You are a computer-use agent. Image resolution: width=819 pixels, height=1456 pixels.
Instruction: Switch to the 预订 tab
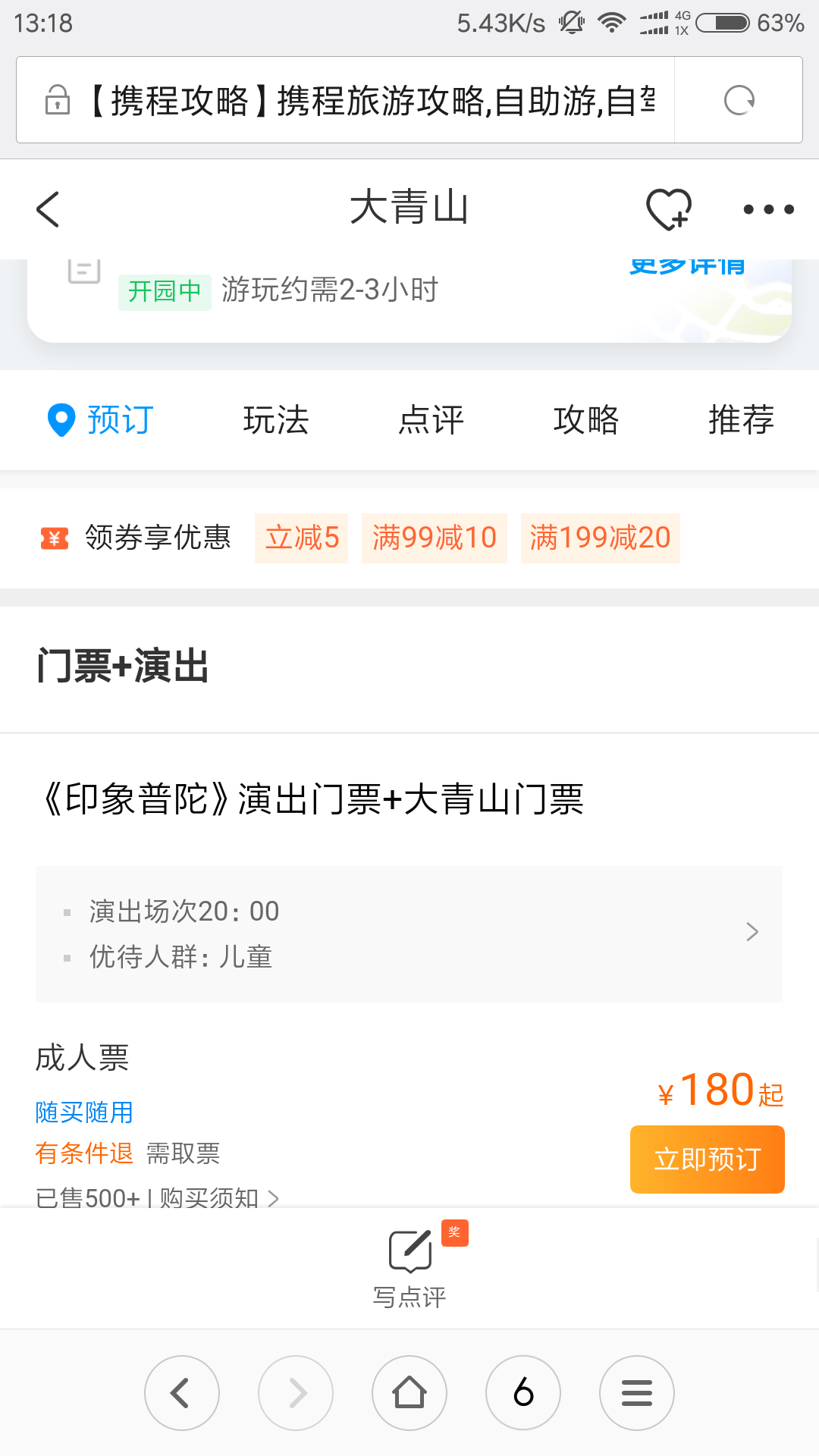[102, 420]
